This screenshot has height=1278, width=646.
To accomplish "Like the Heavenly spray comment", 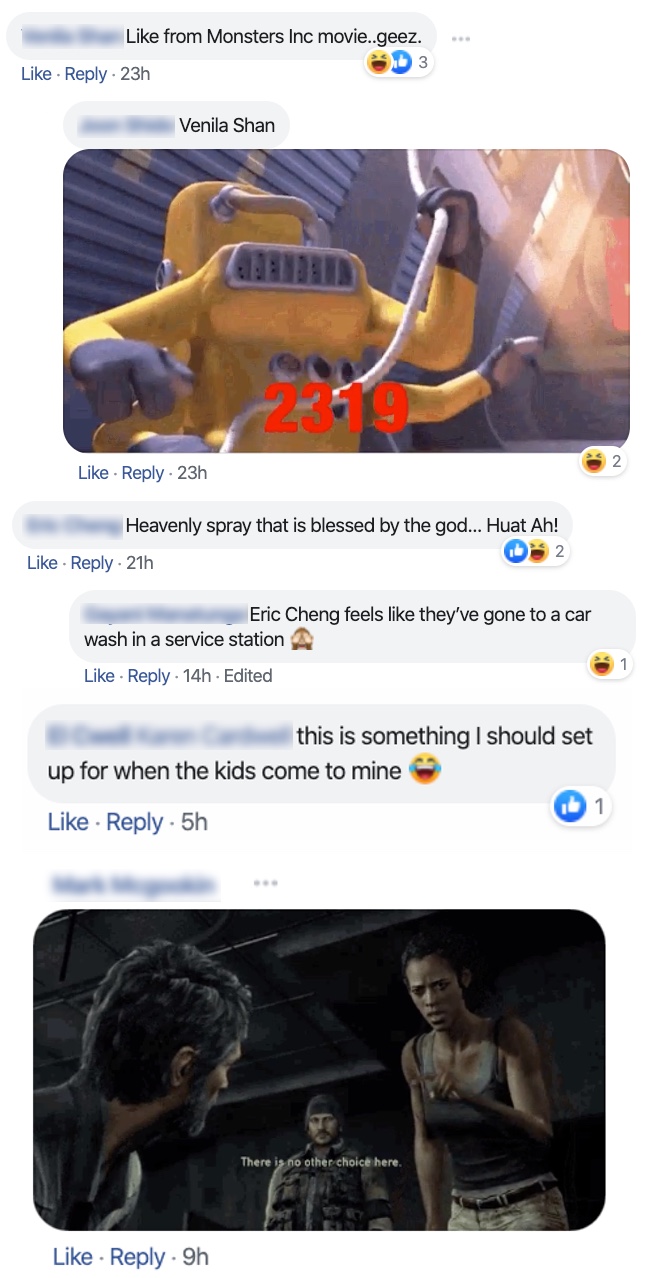I will [42, 563].
